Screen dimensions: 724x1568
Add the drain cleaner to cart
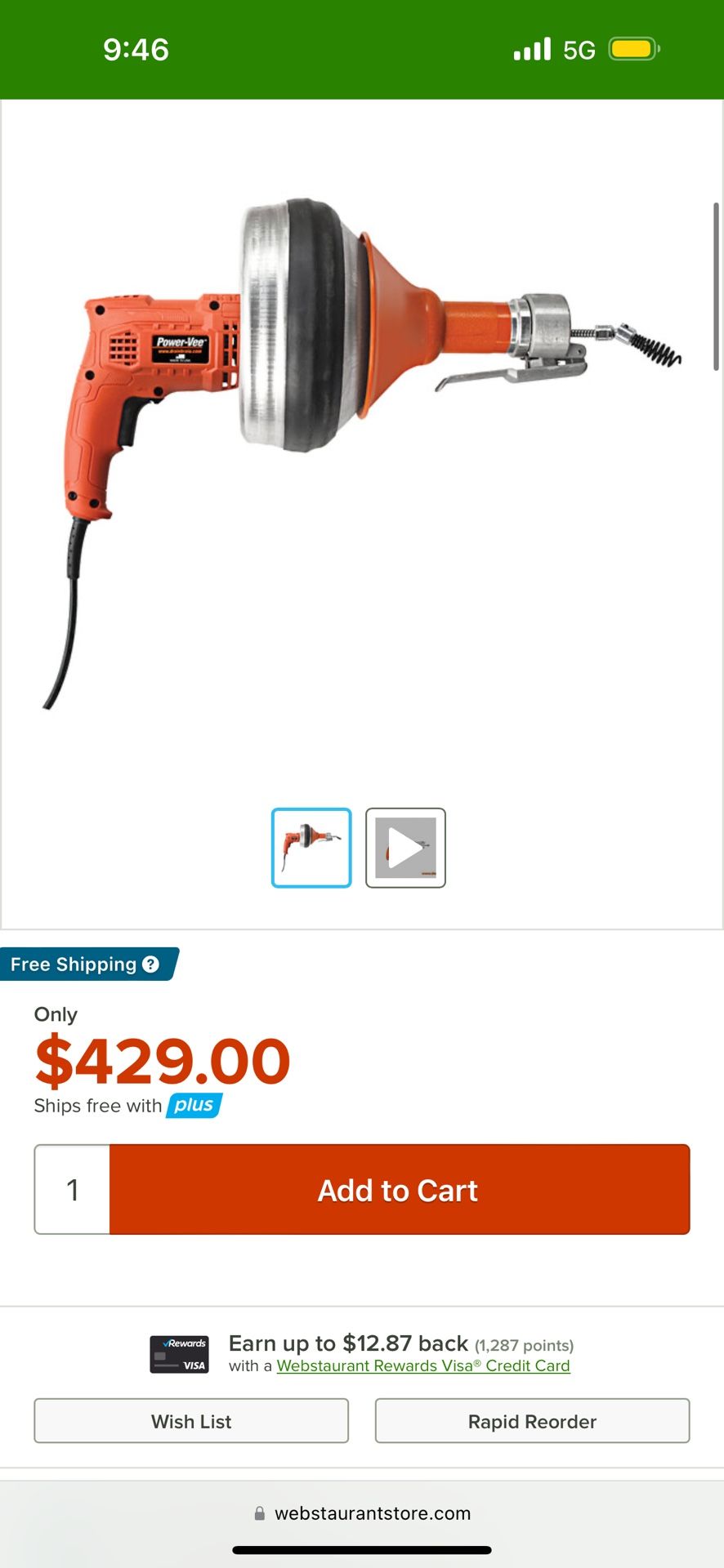pyautogui.click(x=400, y=1189)
